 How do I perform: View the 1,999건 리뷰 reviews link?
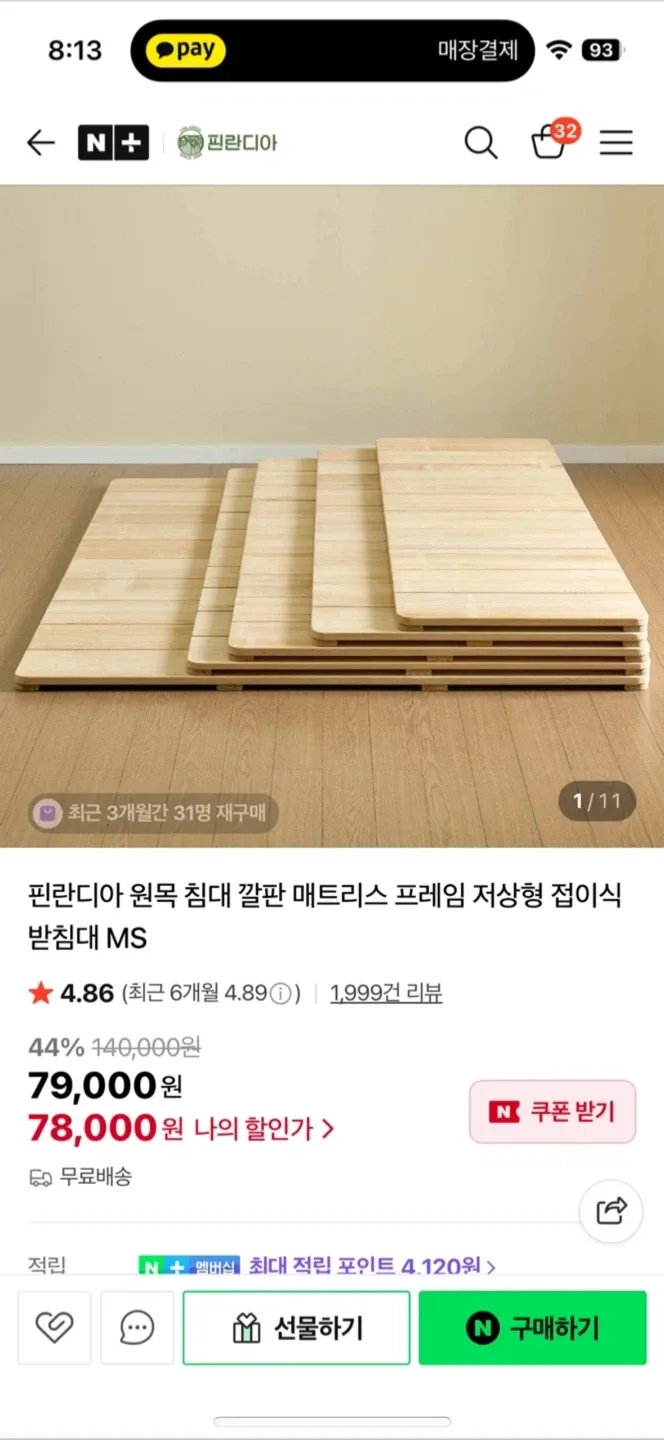386,993
